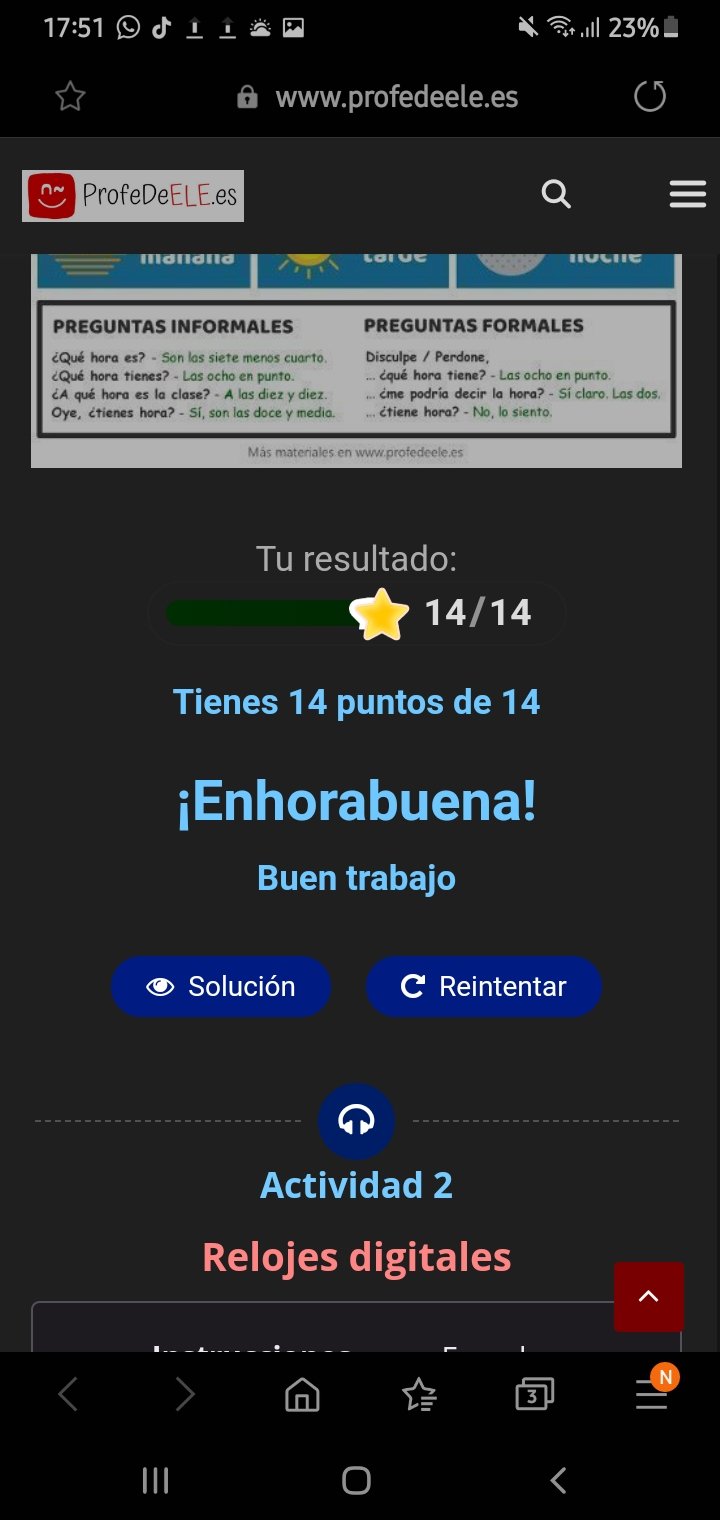720x1520 pixels.
Task: Open the browser bookmarks list
Action: pos(419,1394)
